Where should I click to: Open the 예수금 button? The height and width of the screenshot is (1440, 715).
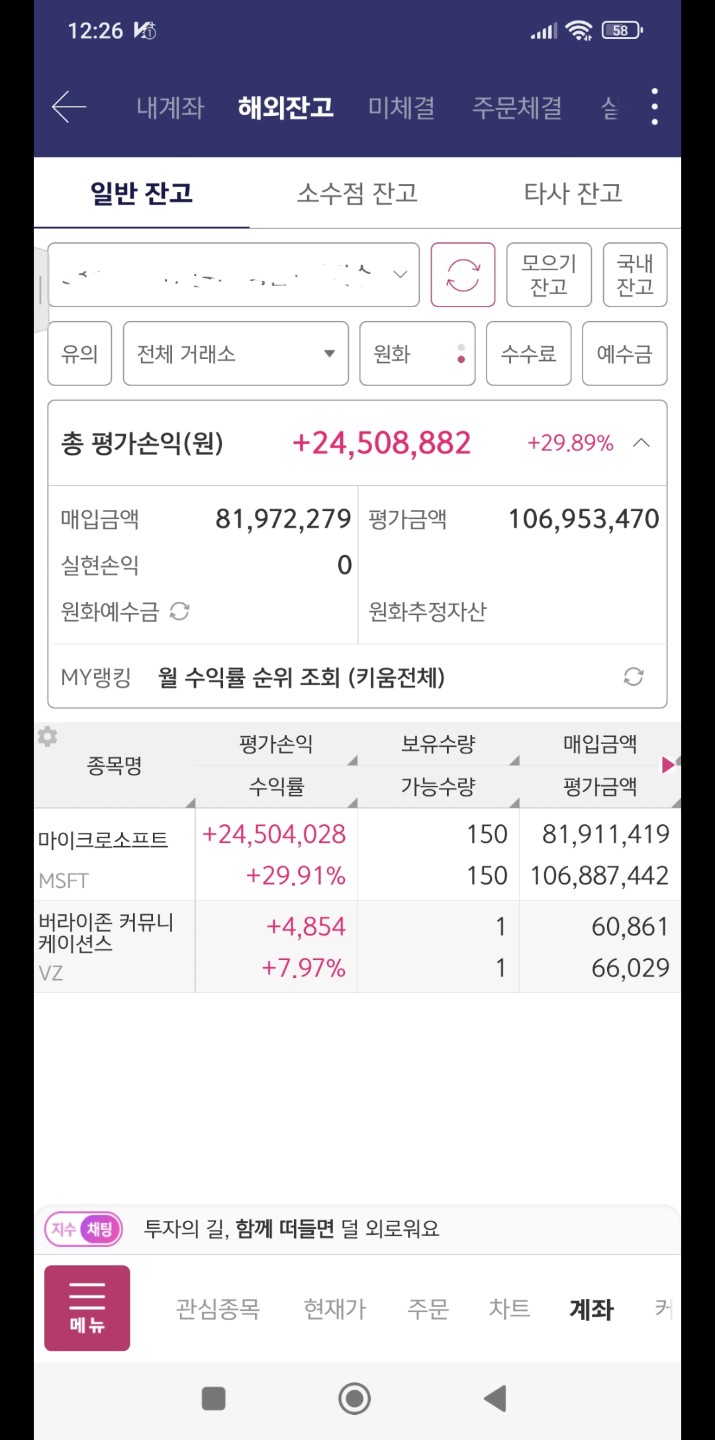tap(624, 353)
